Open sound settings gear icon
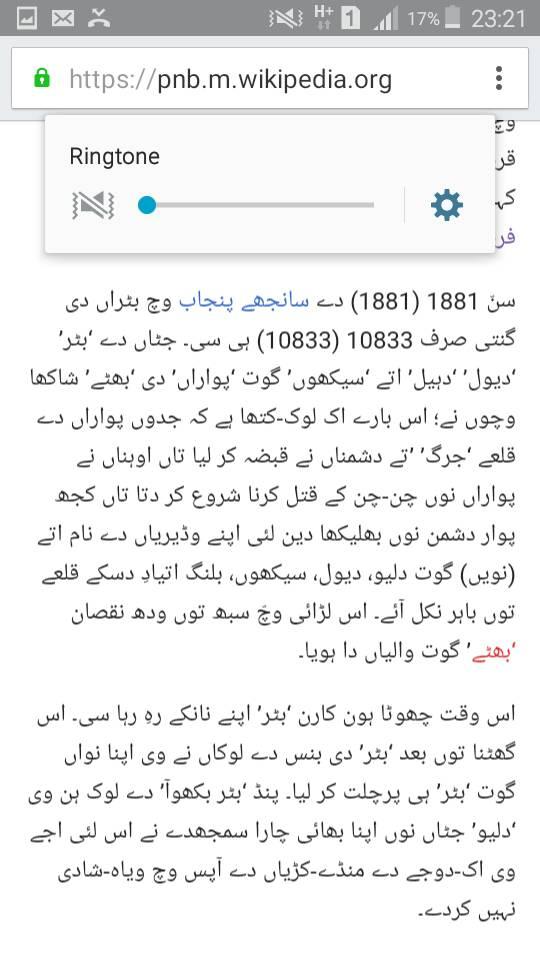 [x=447, y=205]
